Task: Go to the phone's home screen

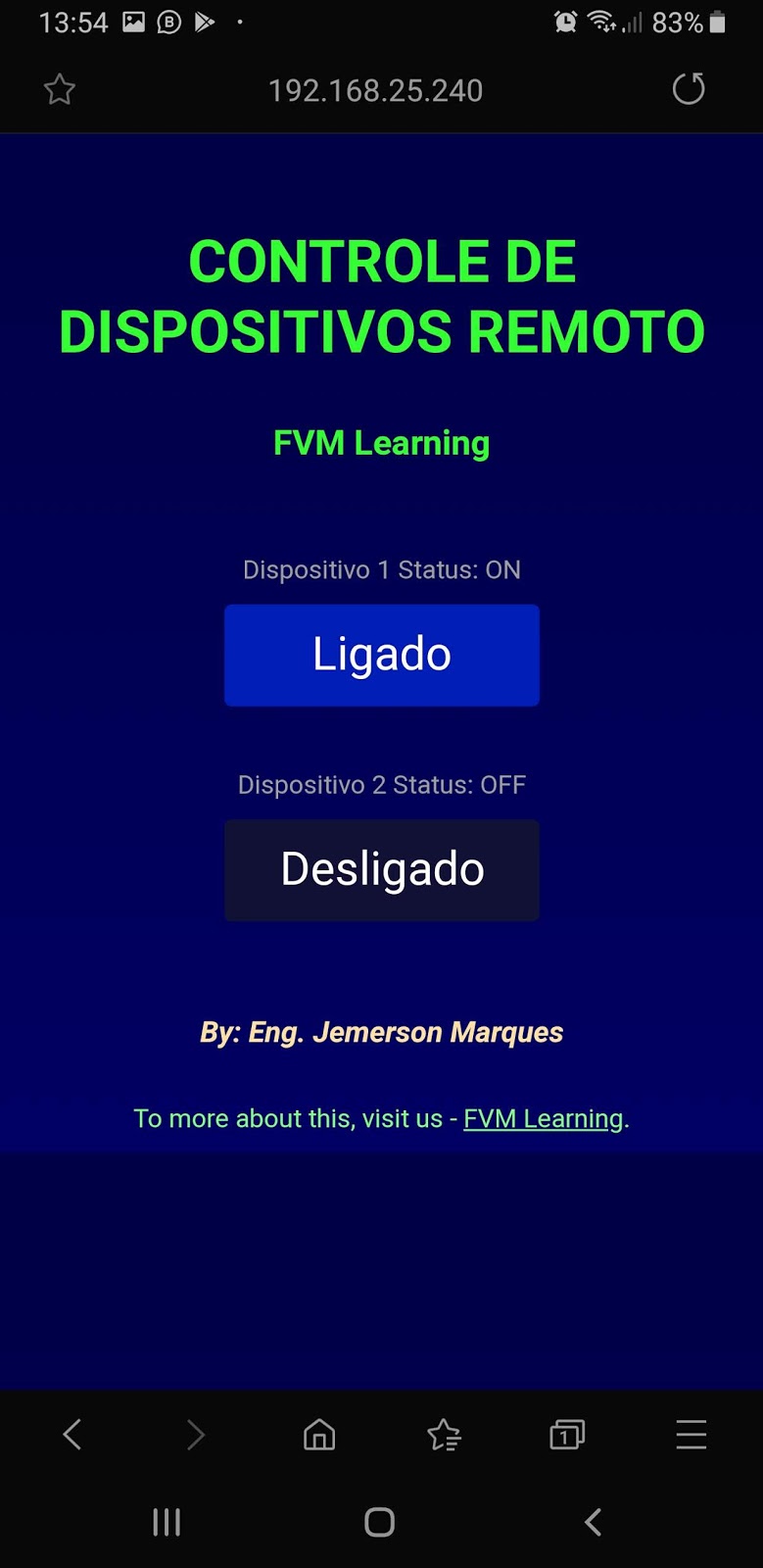Action: tap(379, 1522)
